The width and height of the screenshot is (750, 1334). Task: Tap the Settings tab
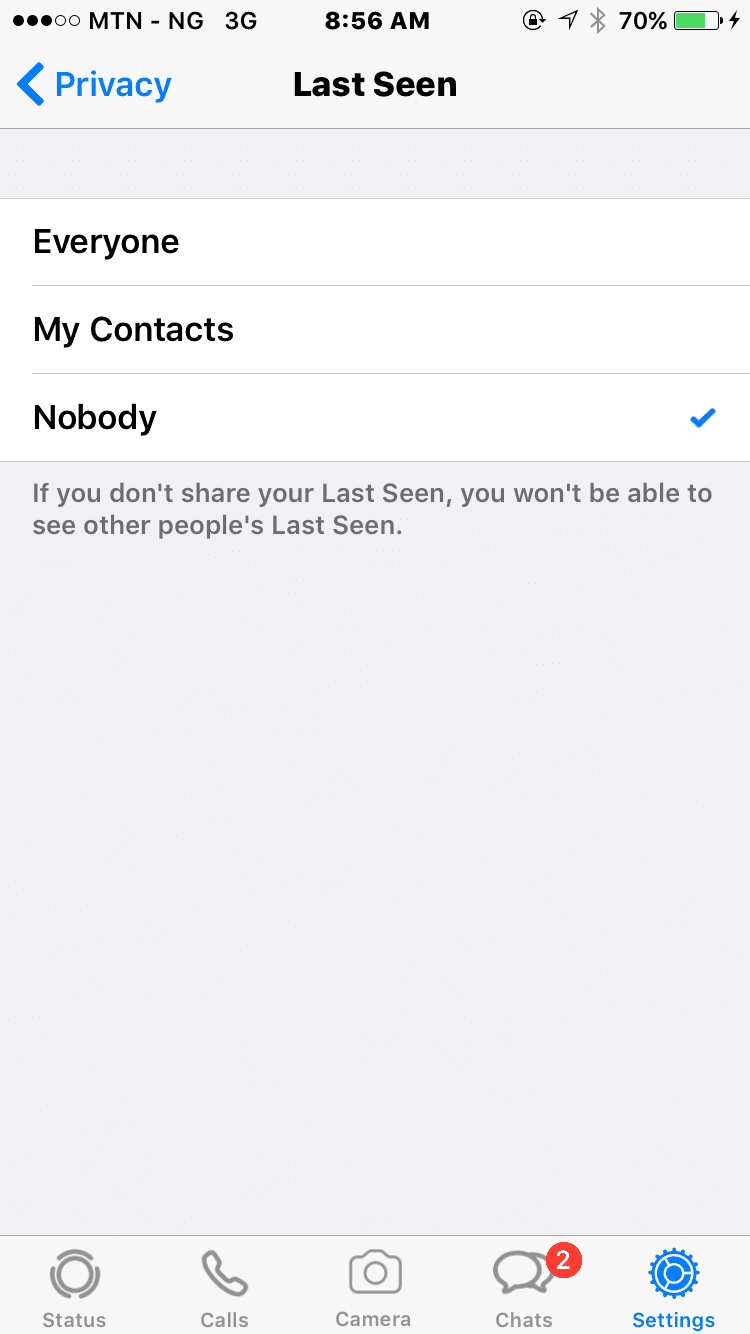coord(674,1287)
